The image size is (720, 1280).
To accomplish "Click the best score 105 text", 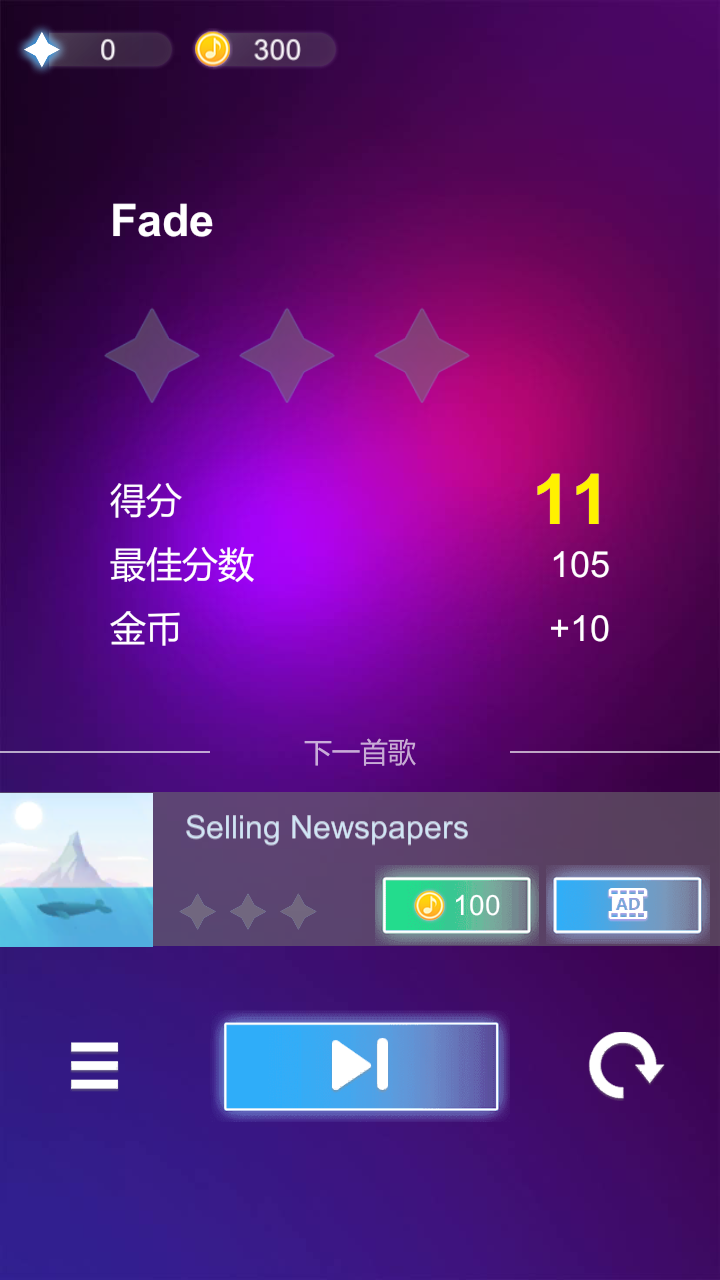I will [x=581, y=564].
